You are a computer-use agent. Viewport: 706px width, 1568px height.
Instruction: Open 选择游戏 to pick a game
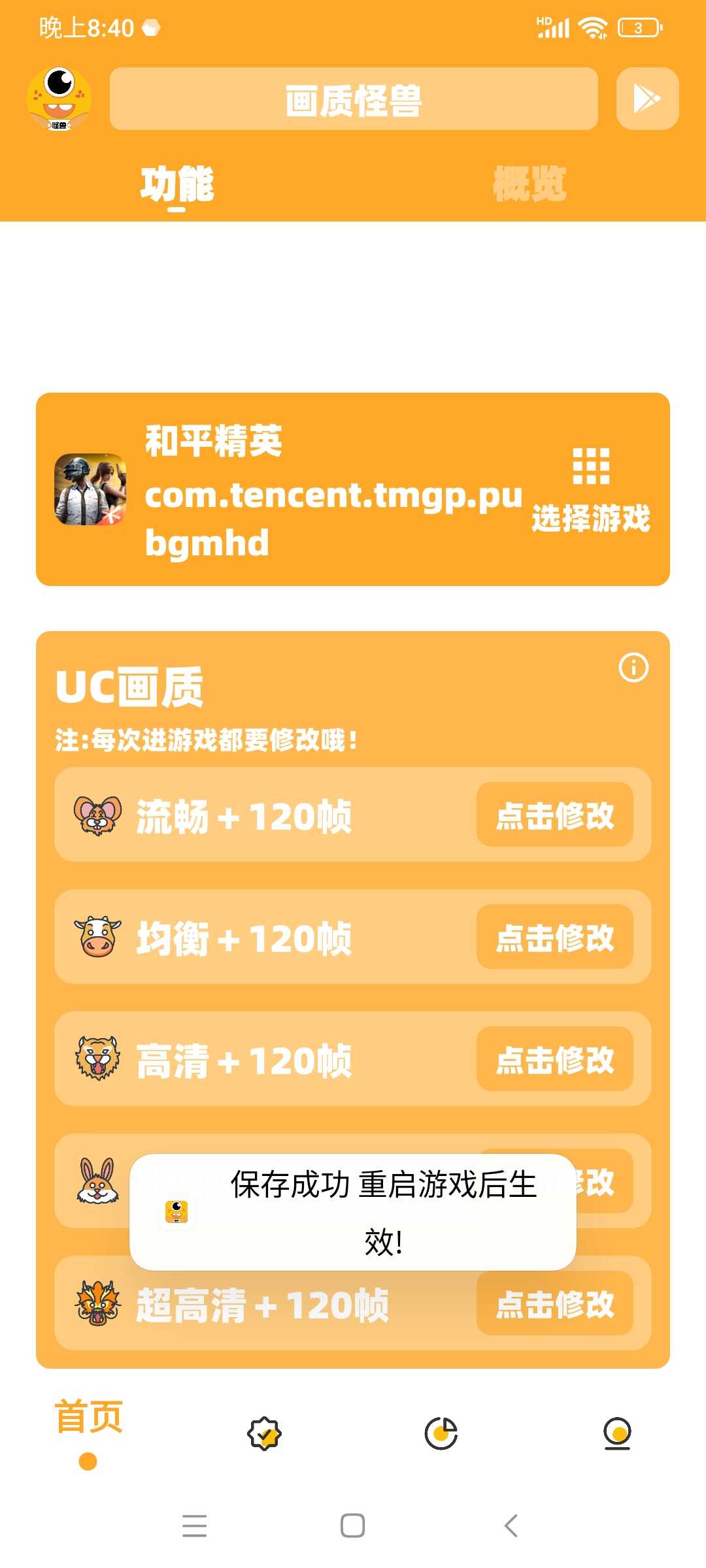click(591, 489)
